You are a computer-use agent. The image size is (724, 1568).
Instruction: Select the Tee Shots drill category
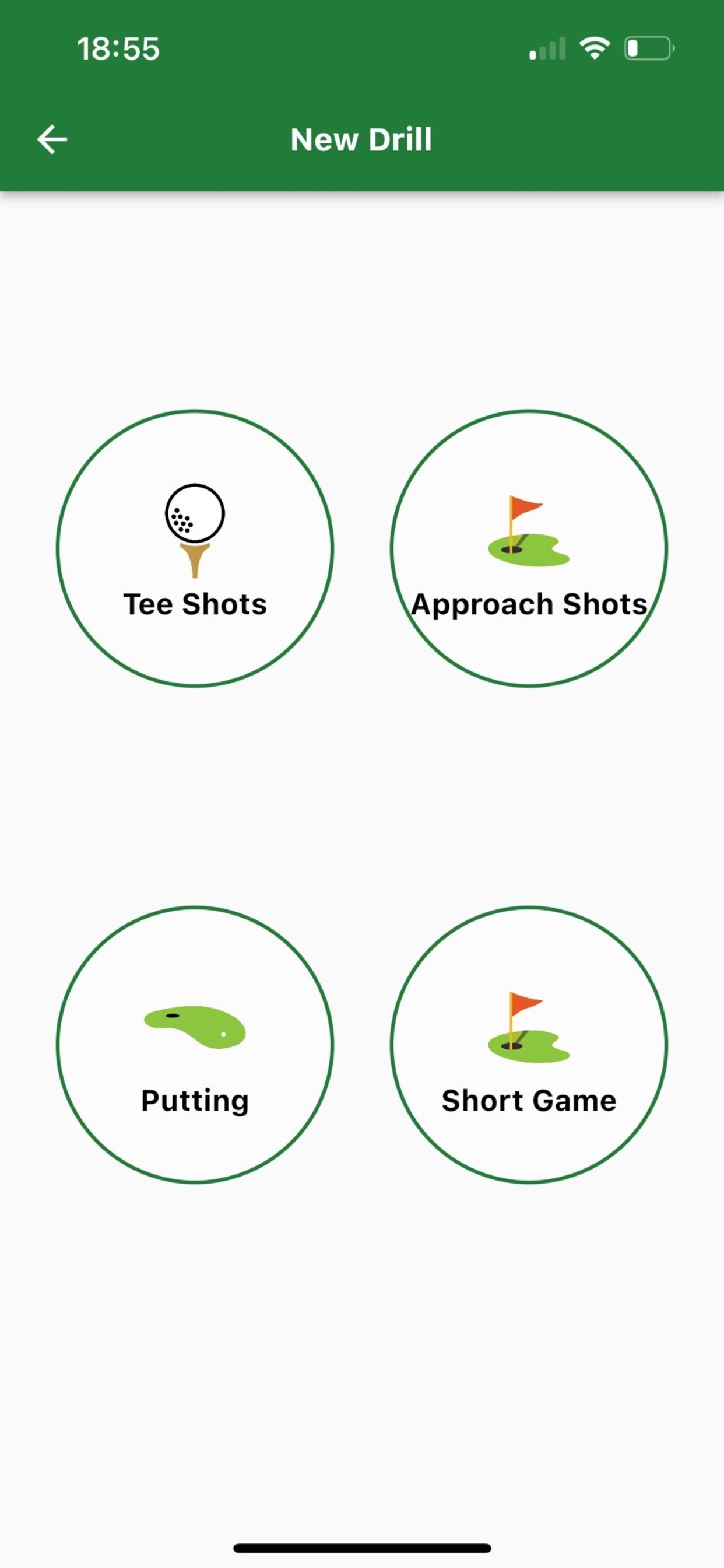[195, 548]
